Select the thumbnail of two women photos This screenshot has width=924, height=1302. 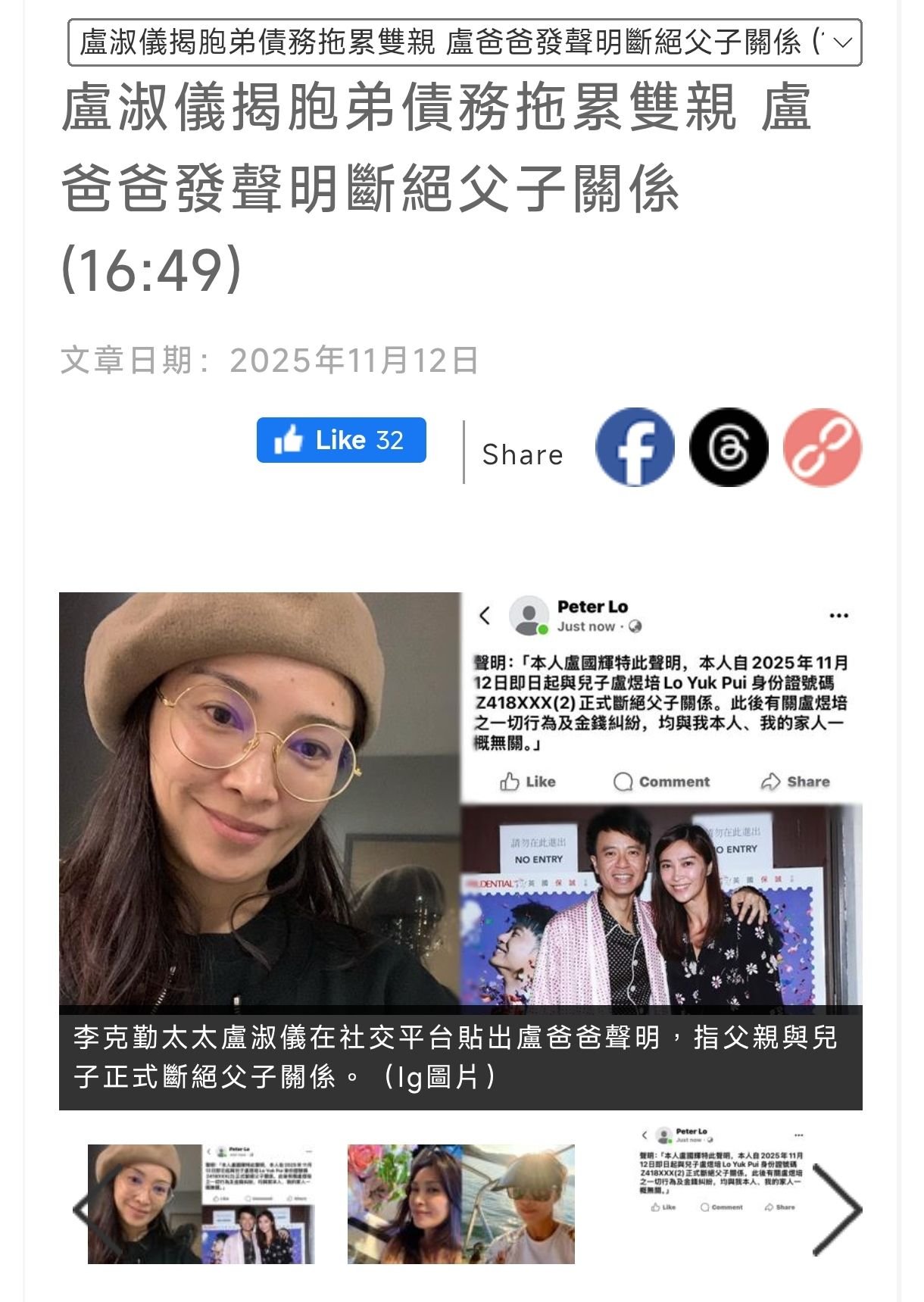[460, 1204]
